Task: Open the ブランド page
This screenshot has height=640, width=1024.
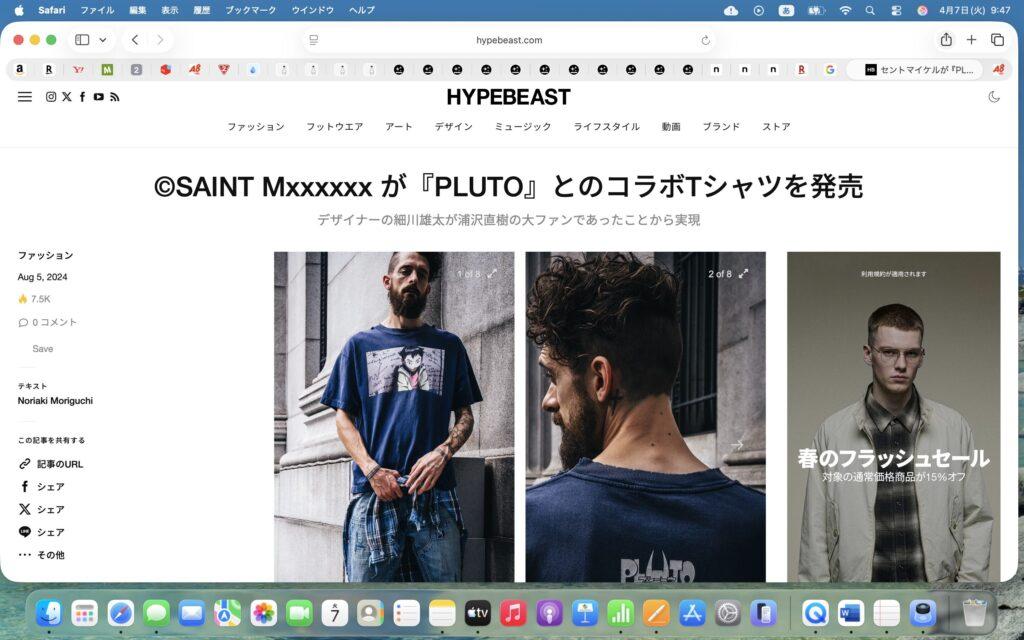Action: coord(721,127)
